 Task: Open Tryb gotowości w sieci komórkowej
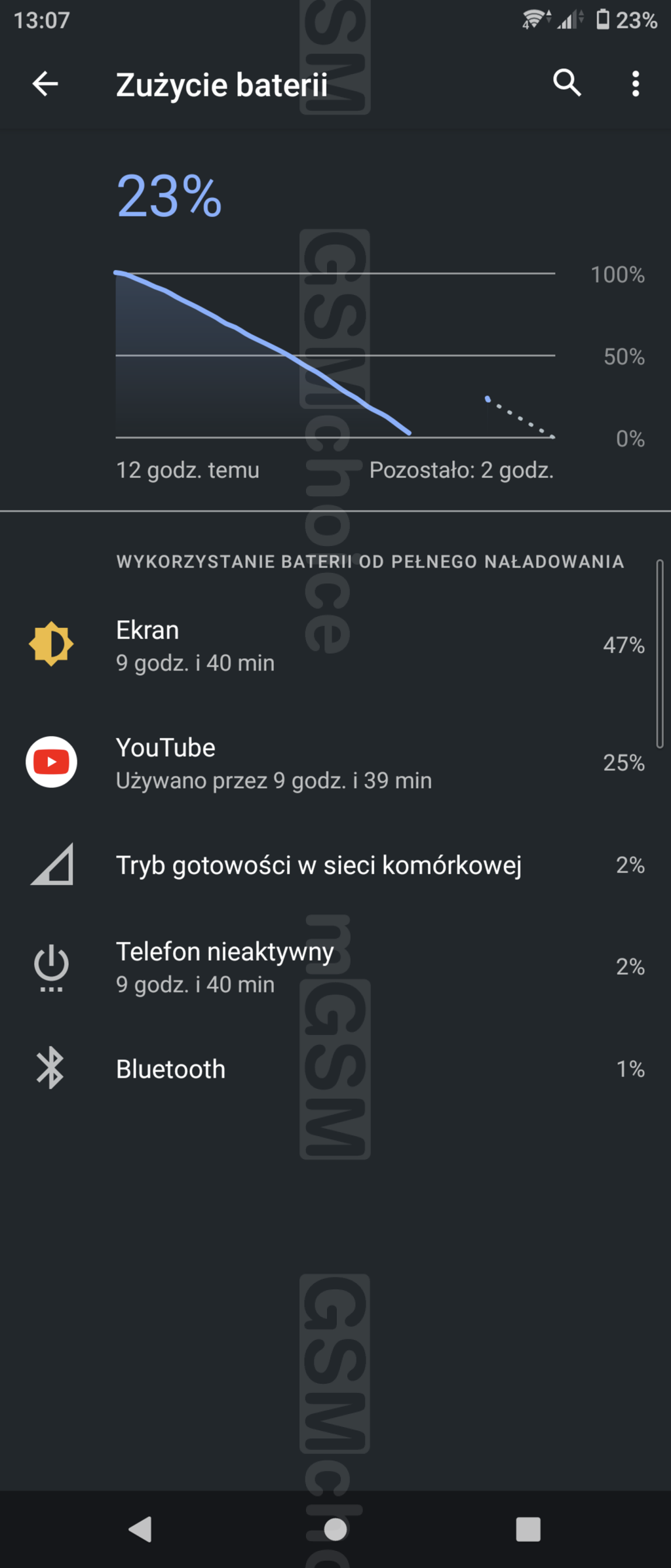click(x=335, y=865)
